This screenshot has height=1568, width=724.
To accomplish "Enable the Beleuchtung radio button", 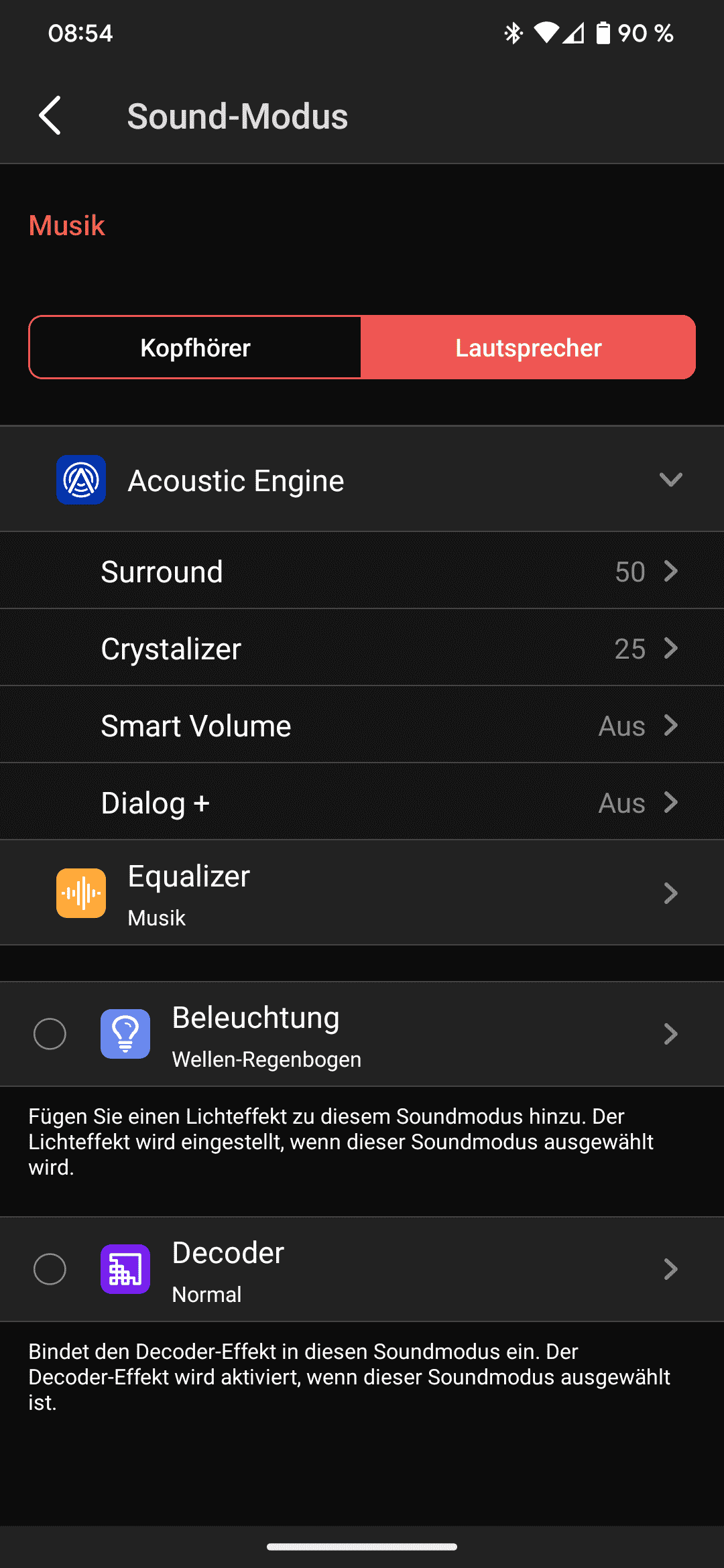I will 50,1034.
